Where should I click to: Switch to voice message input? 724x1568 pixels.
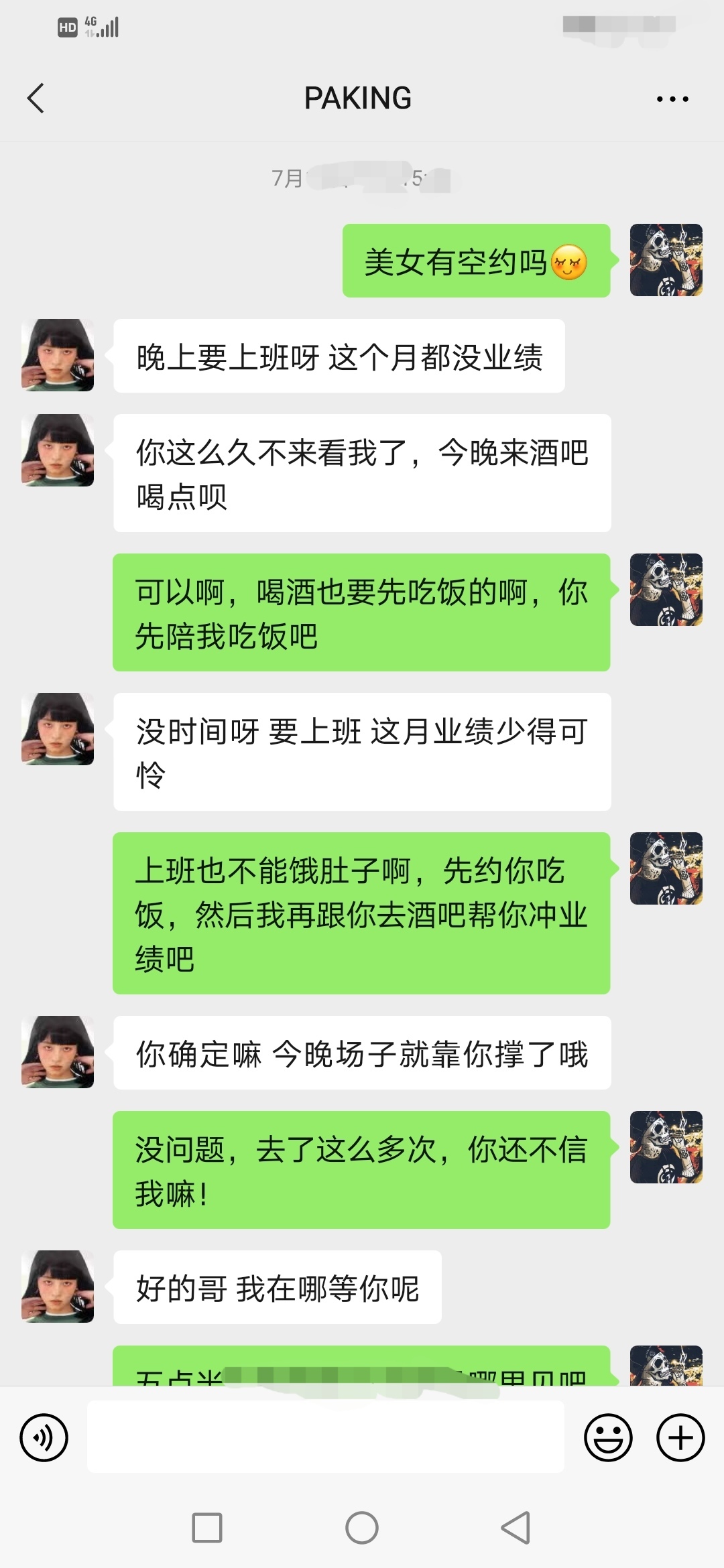pos(44,1437)
